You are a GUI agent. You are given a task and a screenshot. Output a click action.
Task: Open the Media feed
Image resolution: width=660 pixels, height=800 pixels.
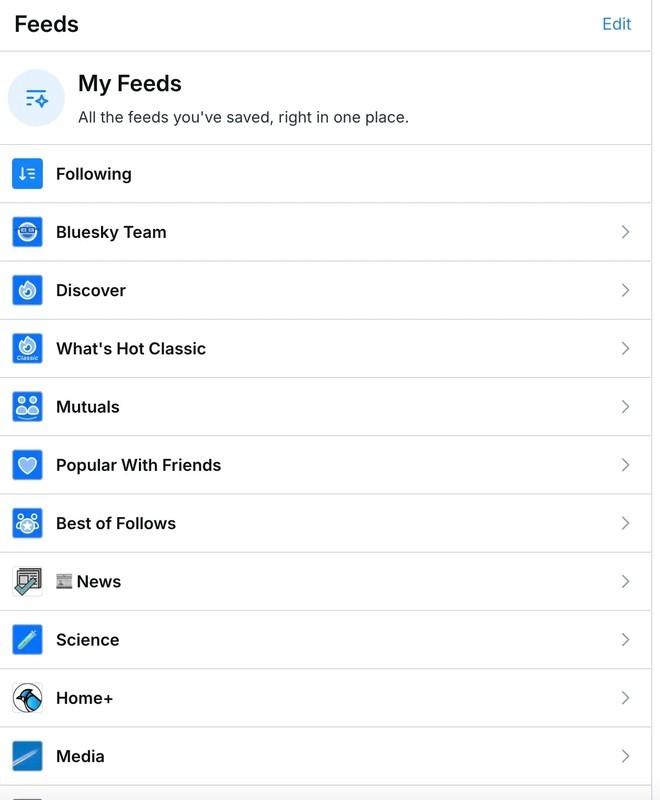(80, 756)
